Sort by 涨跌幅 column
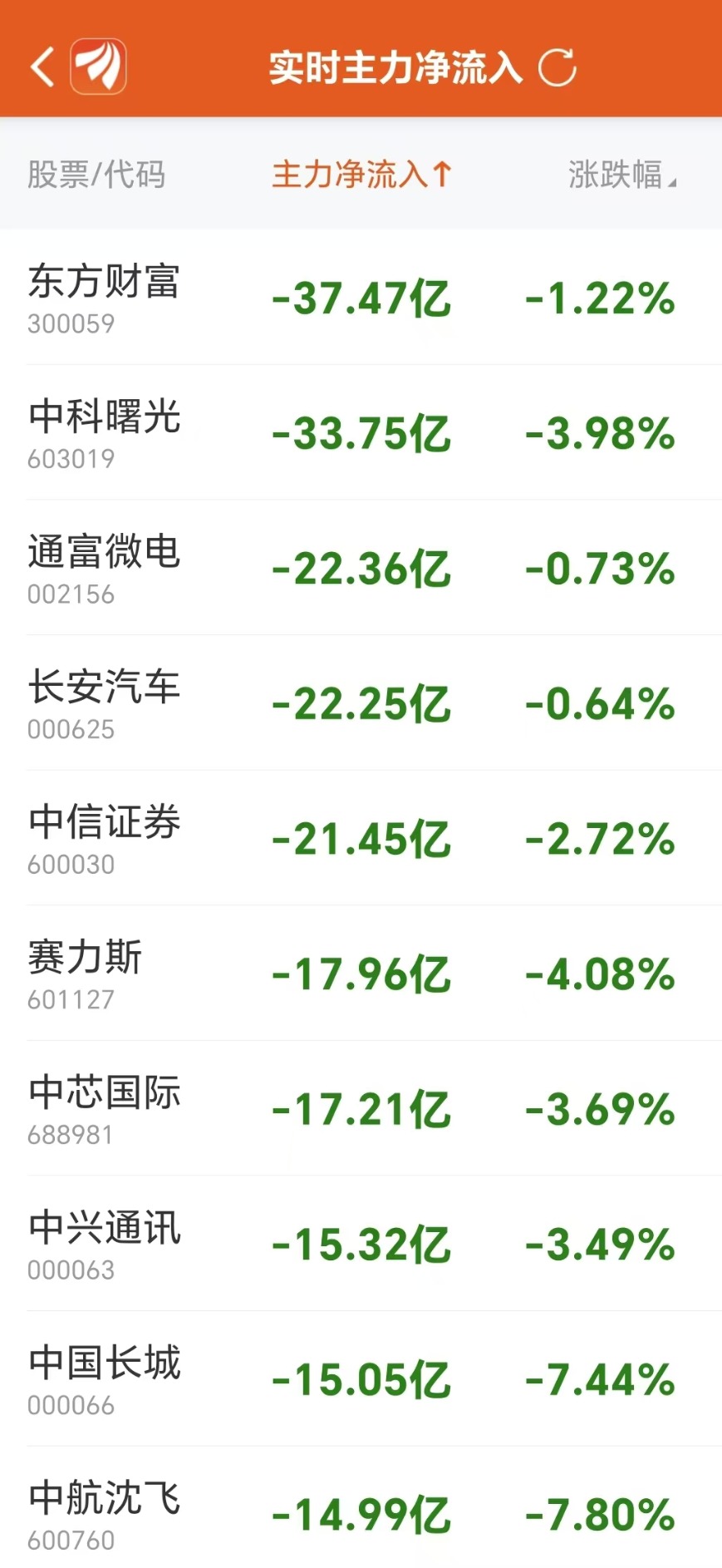 click(x=622, y=175)
